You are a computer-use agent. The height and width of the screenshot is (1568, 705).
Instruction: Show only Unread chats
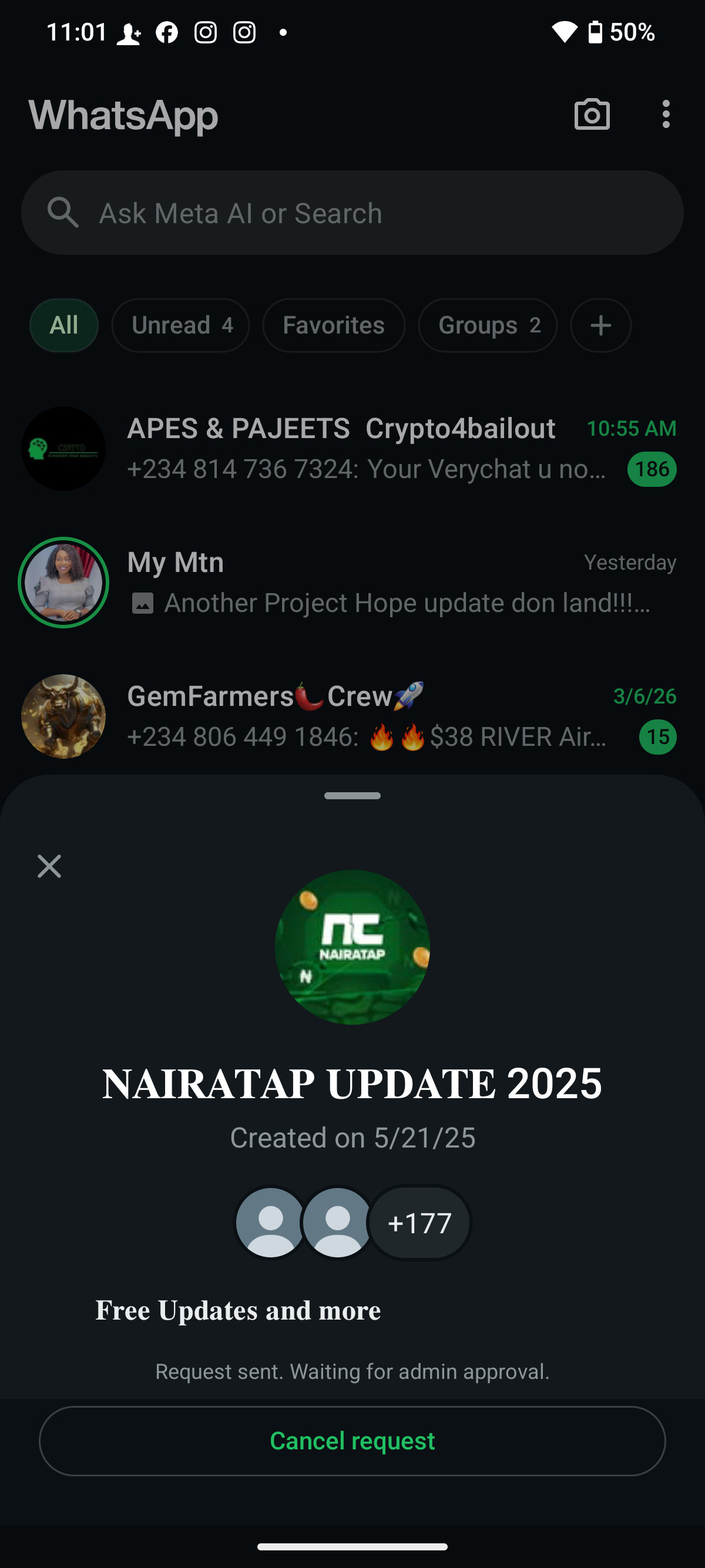point(181,325)
